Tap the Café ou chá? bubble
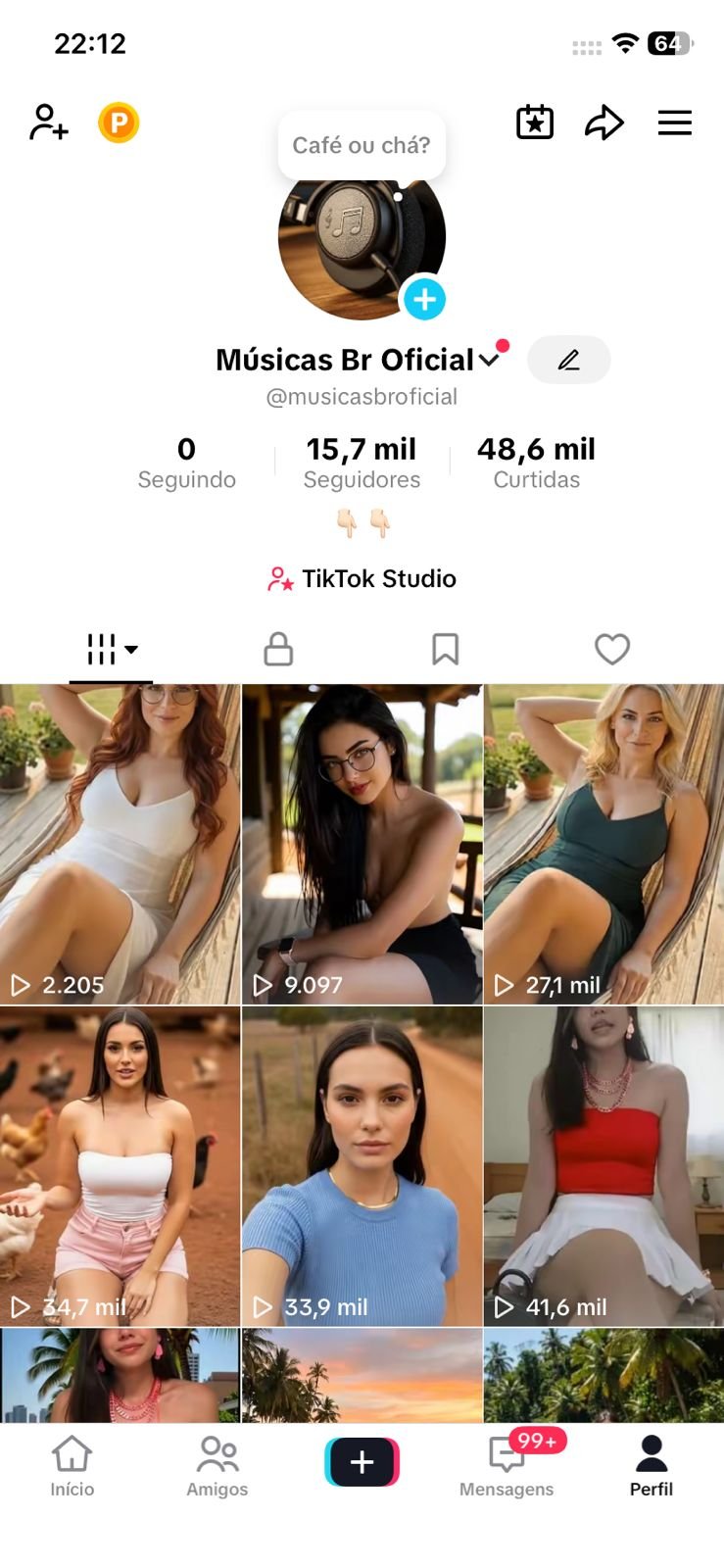The image size is (724, 1568). click(362, 146)
